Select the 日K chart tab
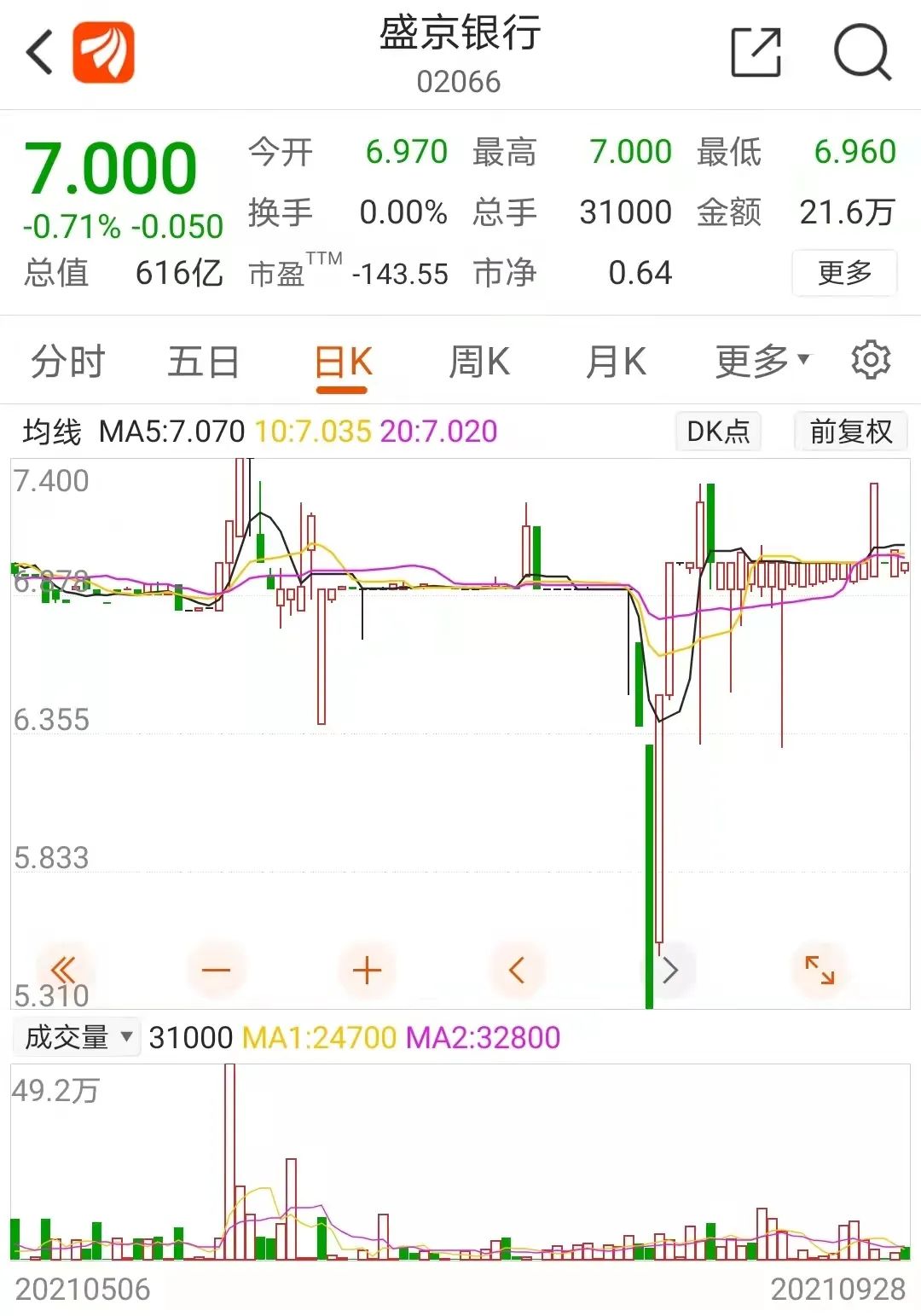Screen dimensions: 921x1316 [x=343, y=362]
